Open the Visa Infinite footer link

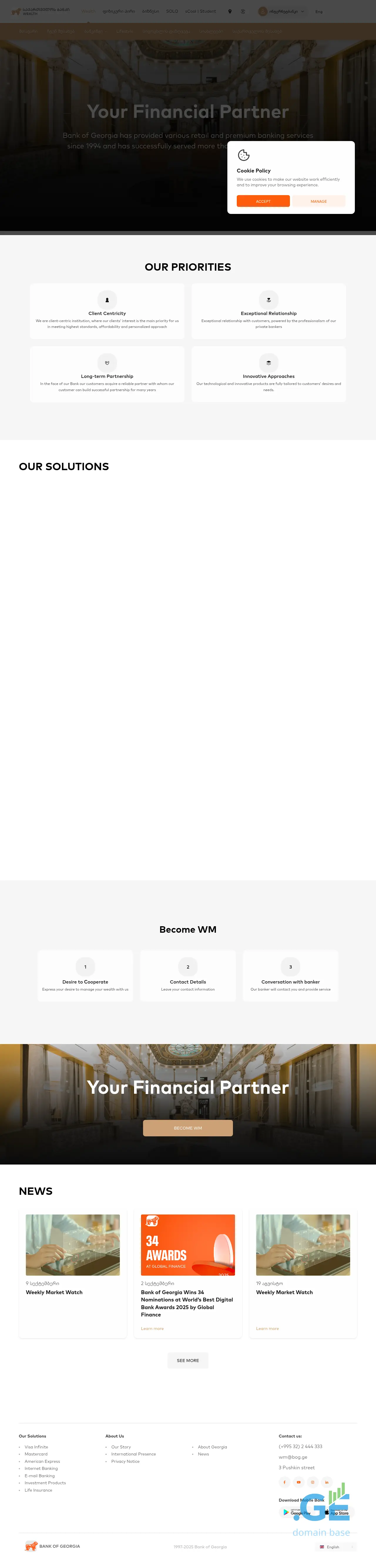[36, 1447]
